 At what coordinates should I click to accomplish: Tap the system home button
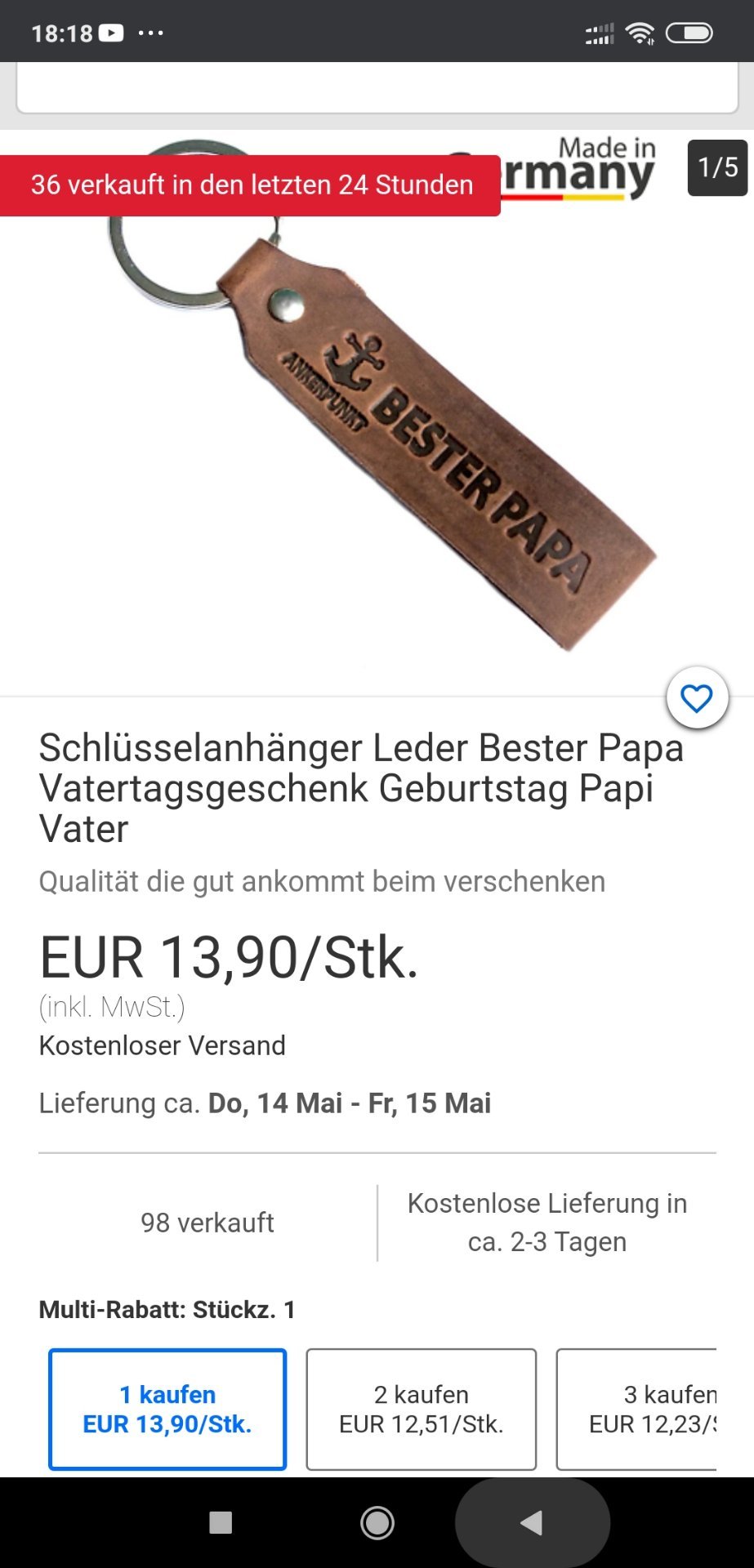377,1522
